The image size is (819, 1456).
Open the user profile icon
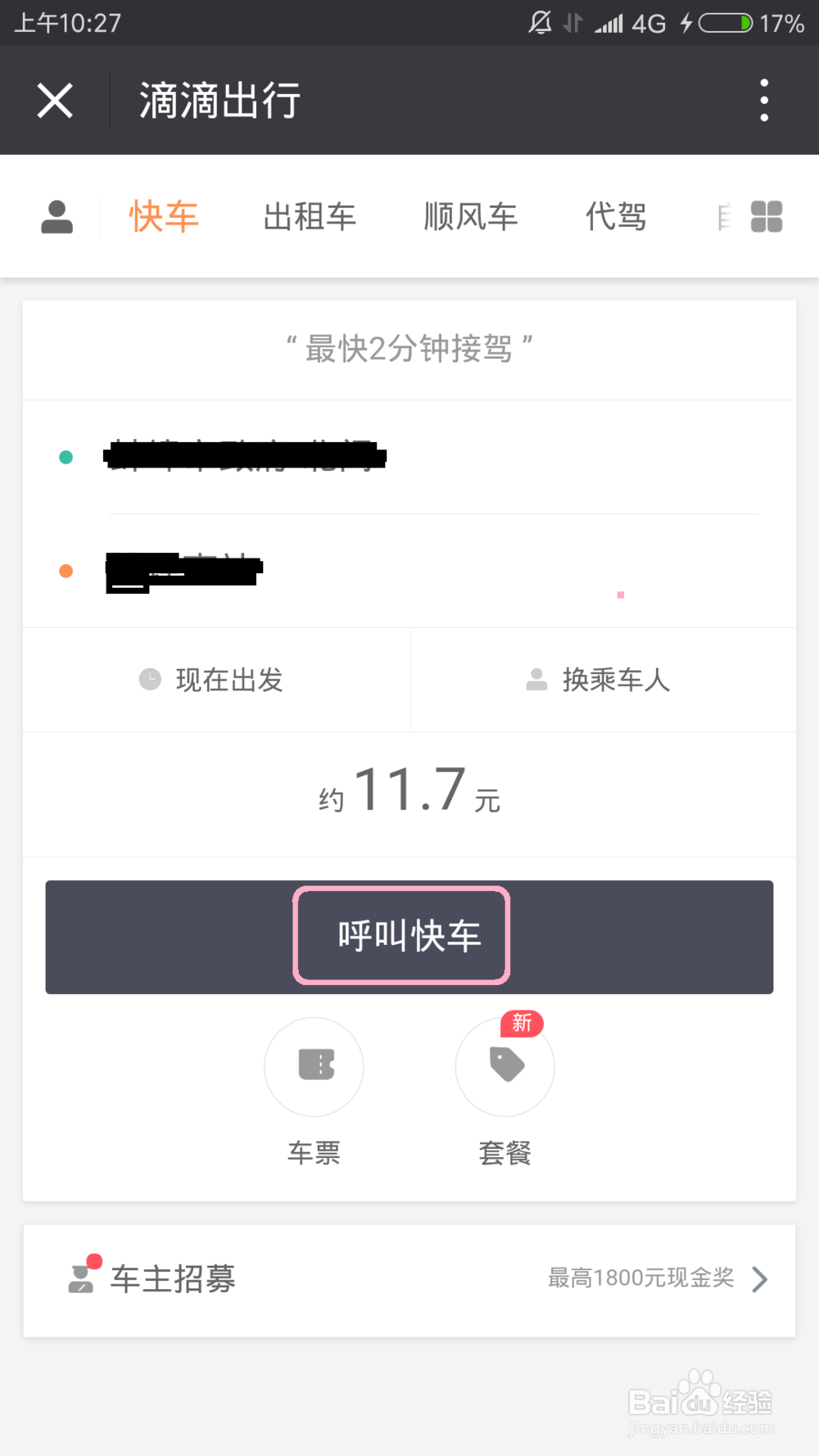pyautogui.click(x=56, y=216)
